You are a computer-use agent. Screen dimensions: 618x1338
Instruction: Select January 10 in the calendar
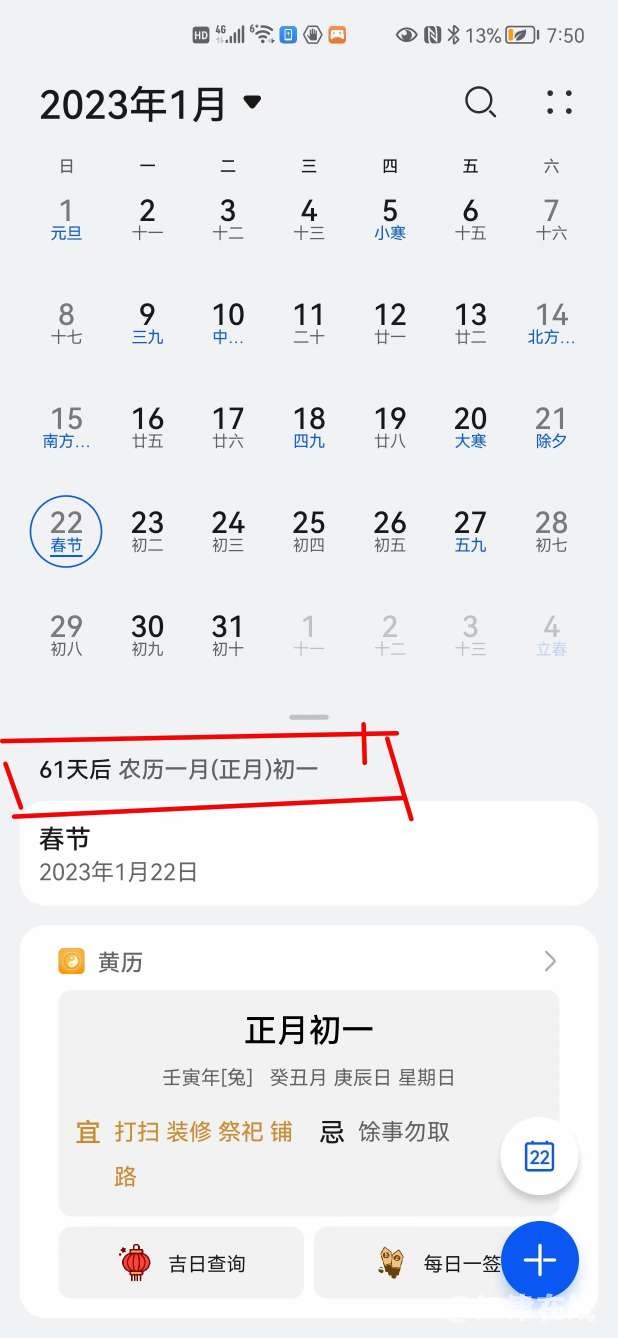click(228, 323)
